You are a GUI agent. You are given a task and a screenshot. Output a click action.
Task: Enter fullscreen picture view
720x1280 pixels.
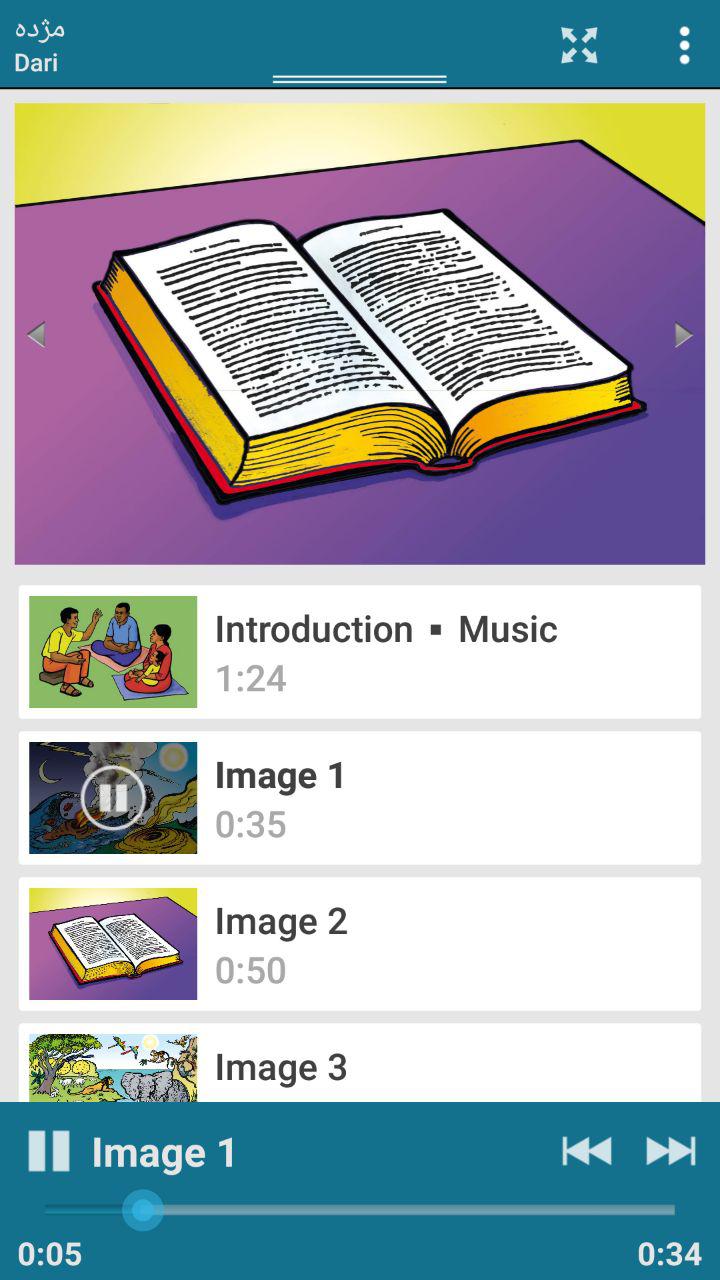coord(579,45)
